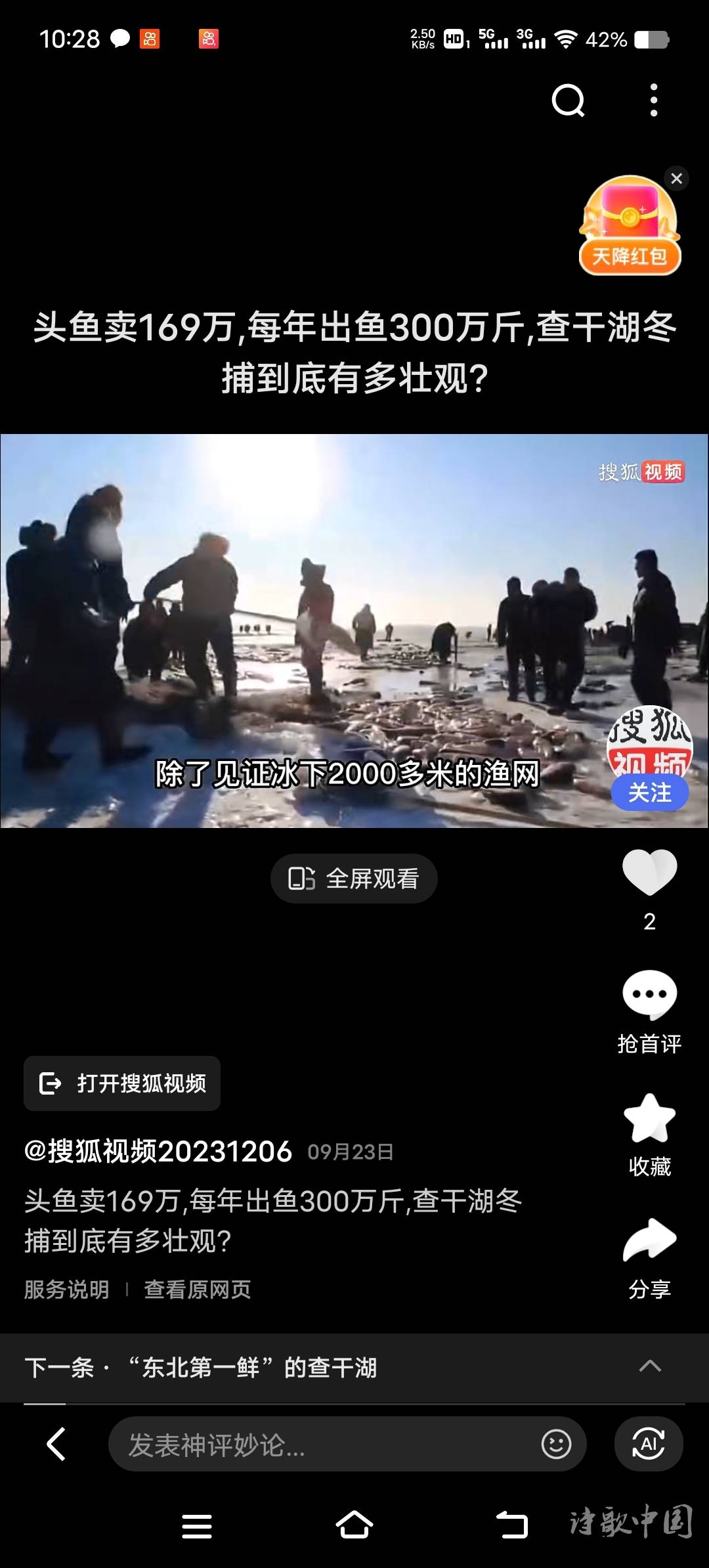Tap 全屏观看 to watch fullscreen
Image resolution: width=709 pixels, height=1568 pixels.
click(354, 879)
